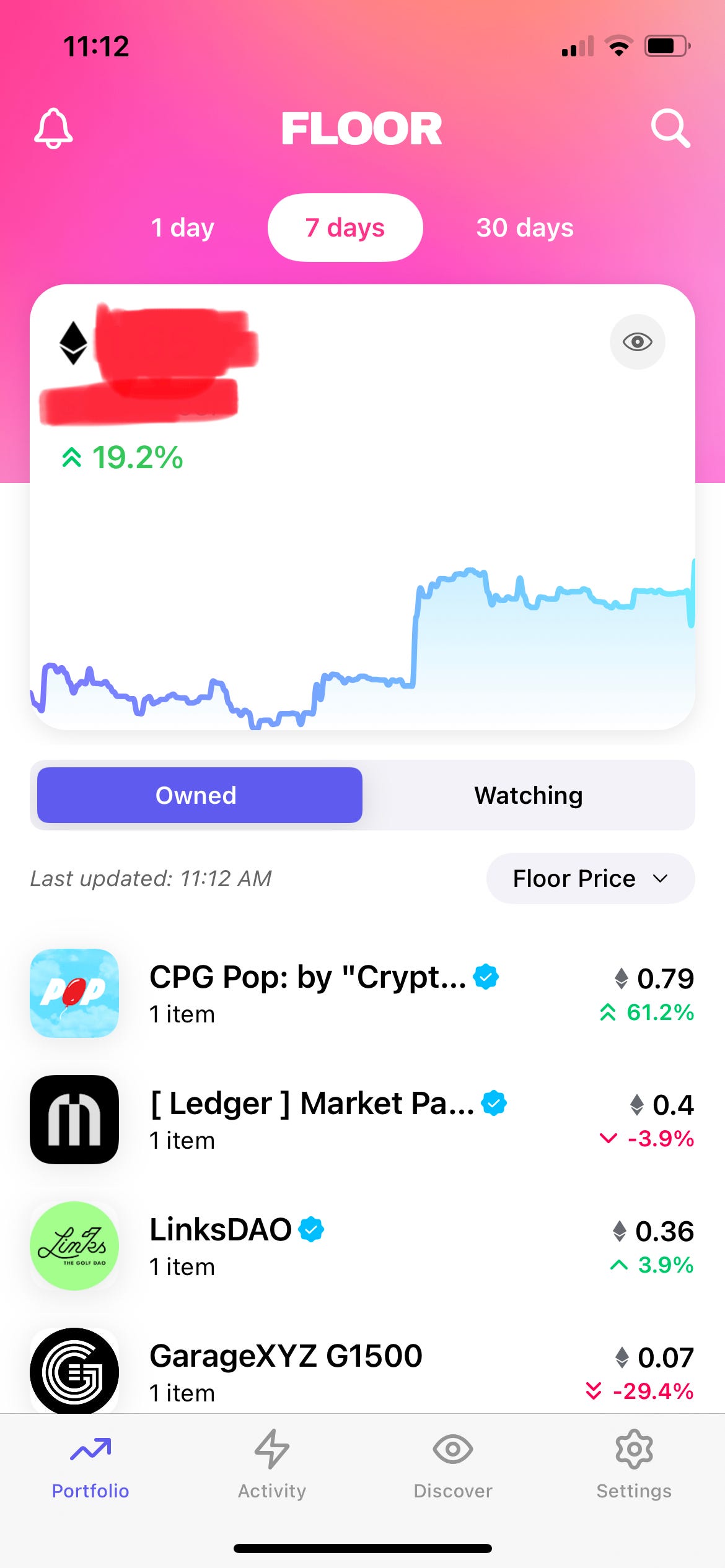Tap the search magnifier icon

(670, 128)
